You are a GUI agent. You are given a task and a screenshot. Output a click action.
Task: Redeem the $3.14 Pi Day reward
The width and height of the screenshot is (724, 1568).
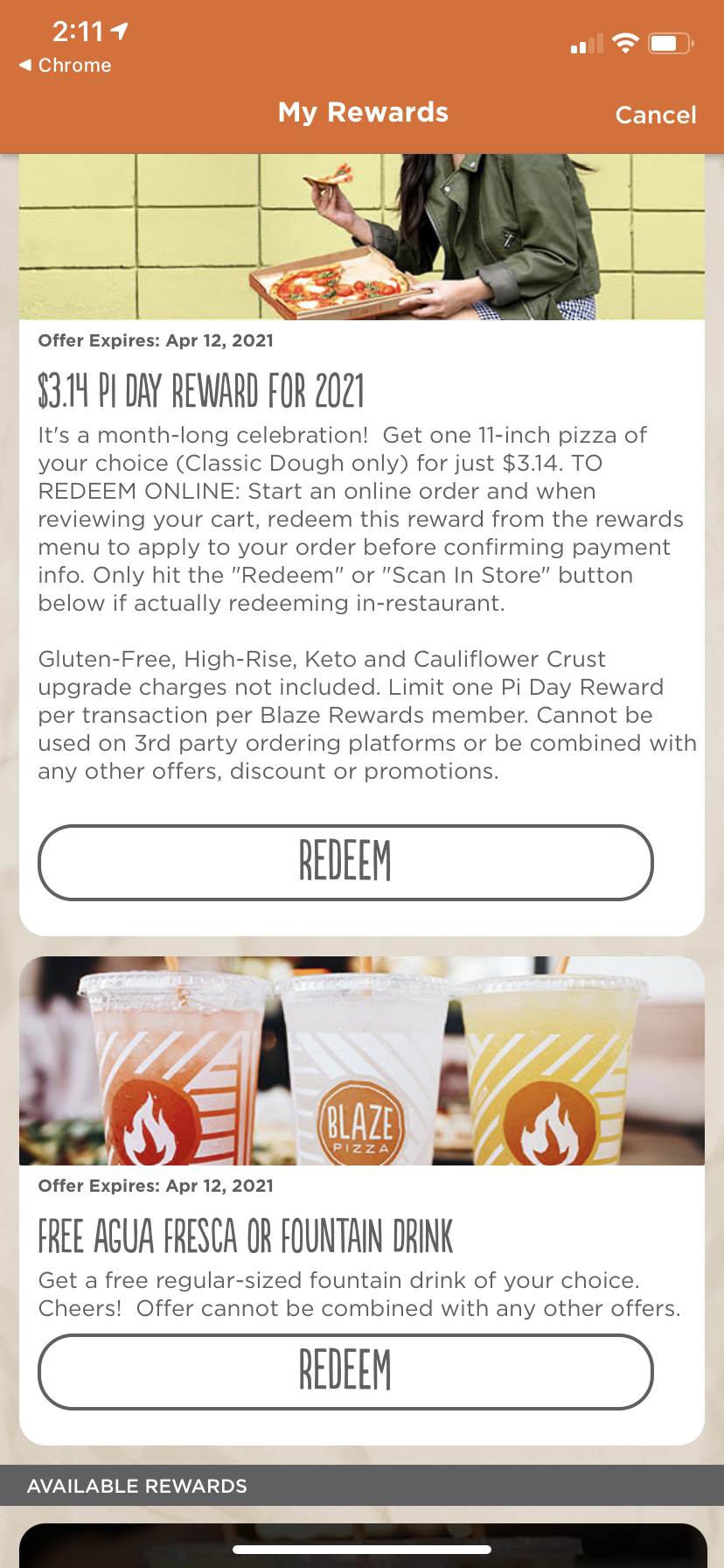point(345,862)
